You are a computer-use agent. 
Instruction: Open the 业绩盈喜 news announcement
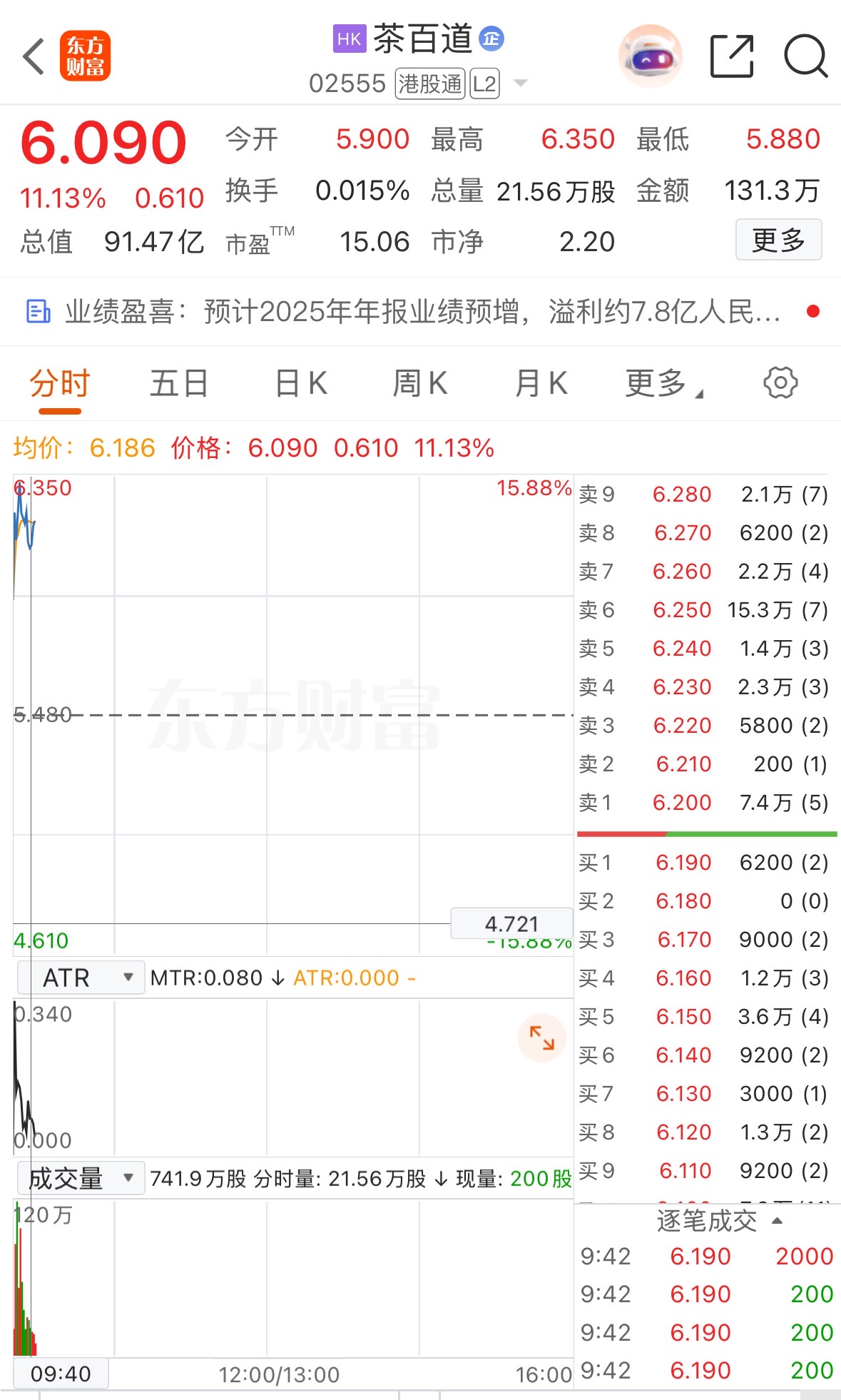click(421, 312)
